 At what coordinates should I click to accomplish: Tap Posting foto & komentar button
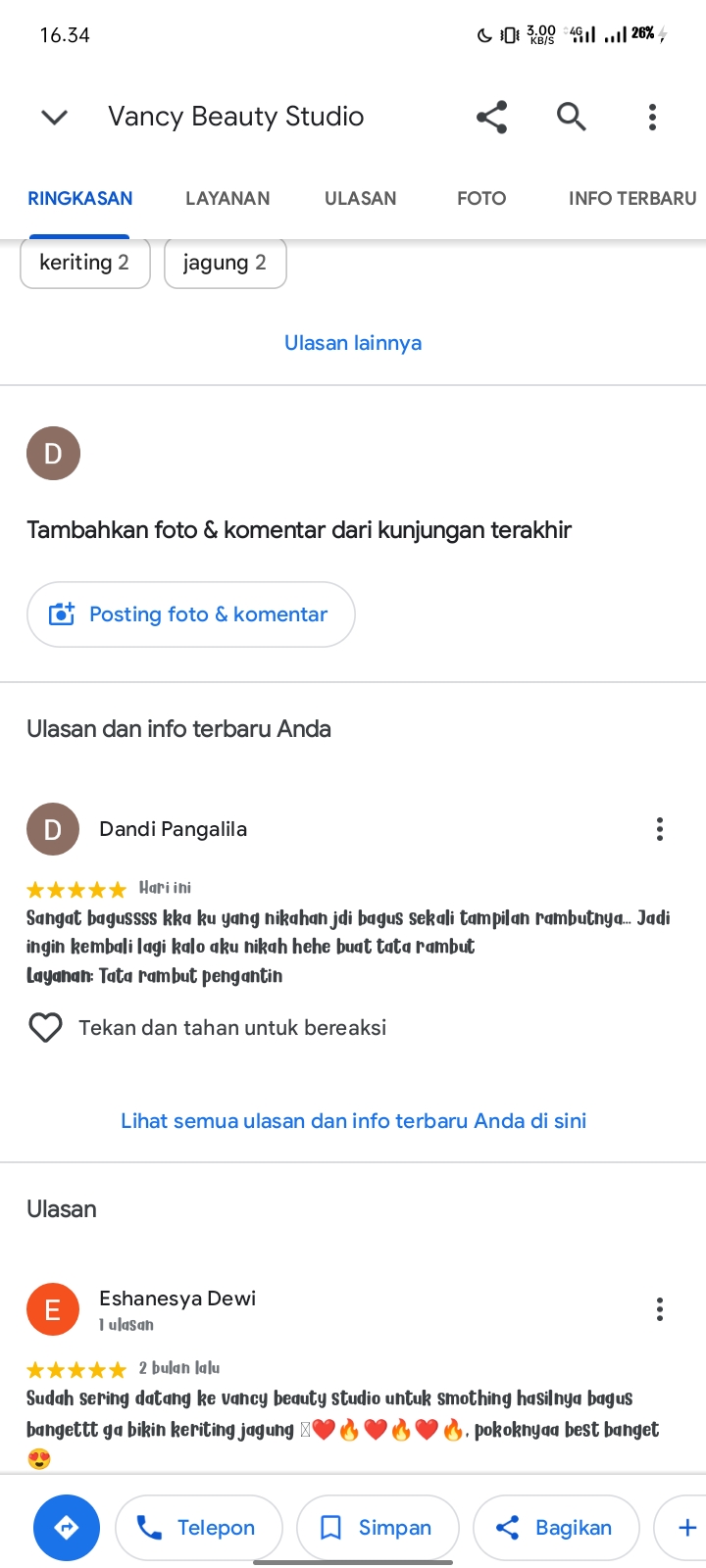tap(191, 614)
